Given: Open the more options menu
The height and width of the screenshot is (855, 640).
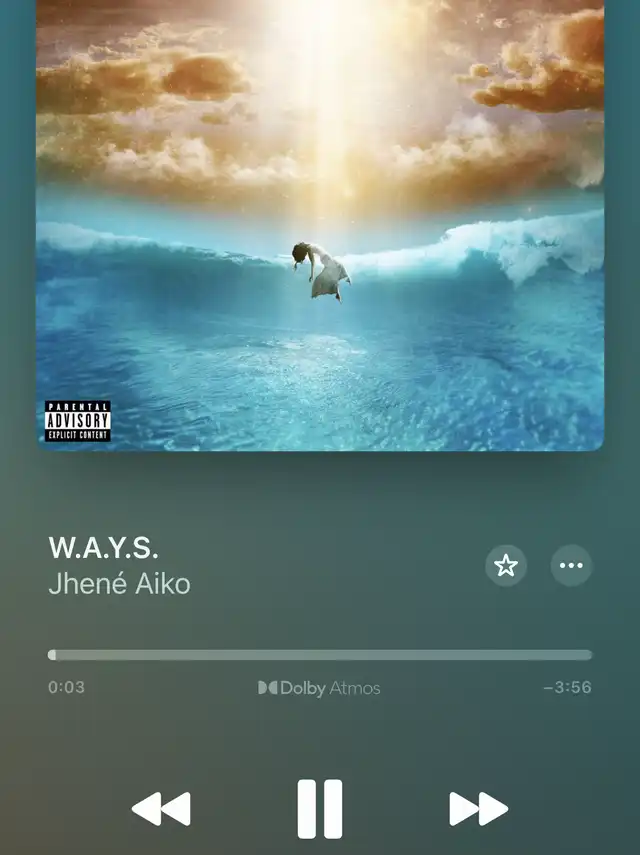Looking at the screenshot, I should 571,566.
